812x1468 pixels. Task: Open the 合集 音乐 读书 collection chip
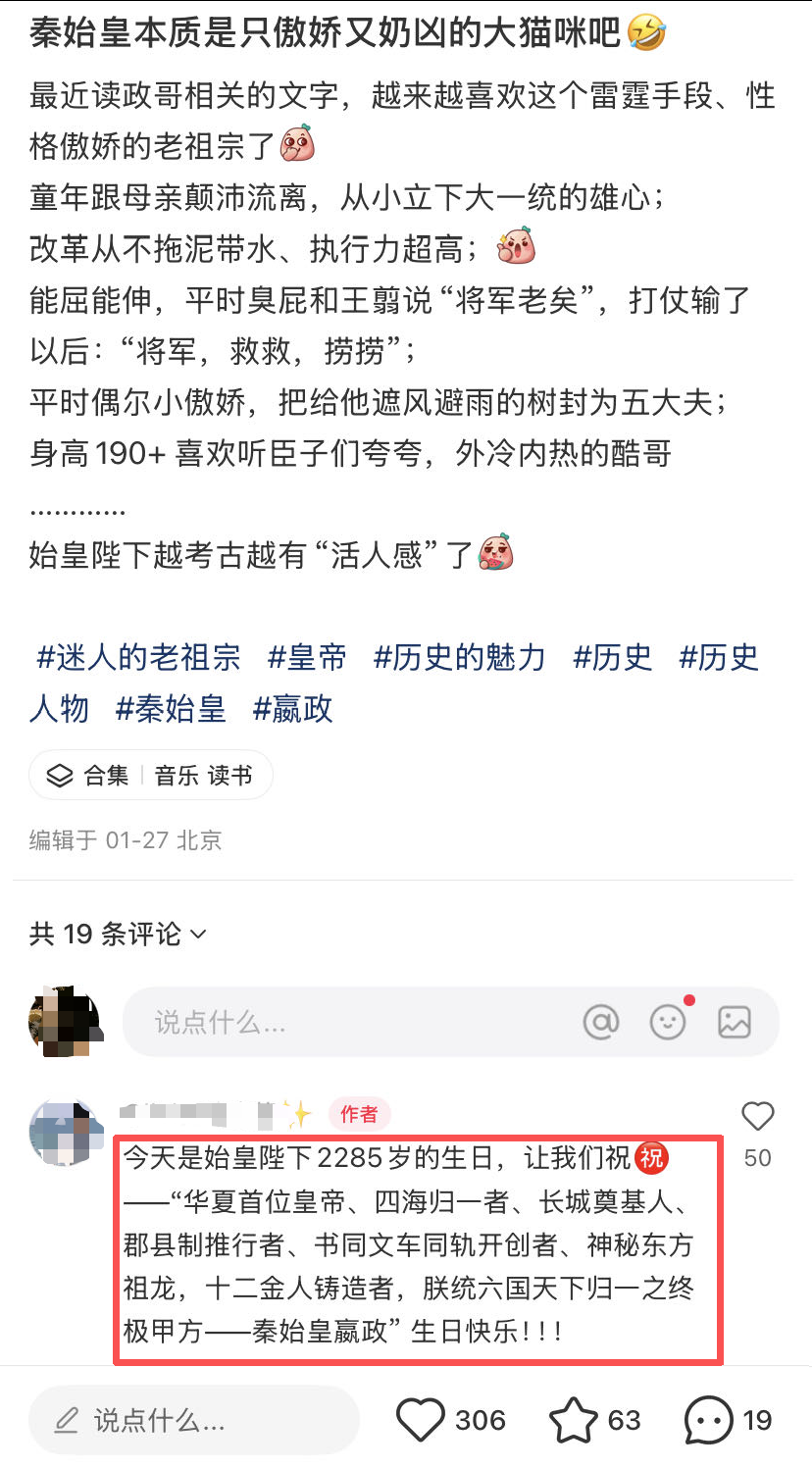(151, 776)
